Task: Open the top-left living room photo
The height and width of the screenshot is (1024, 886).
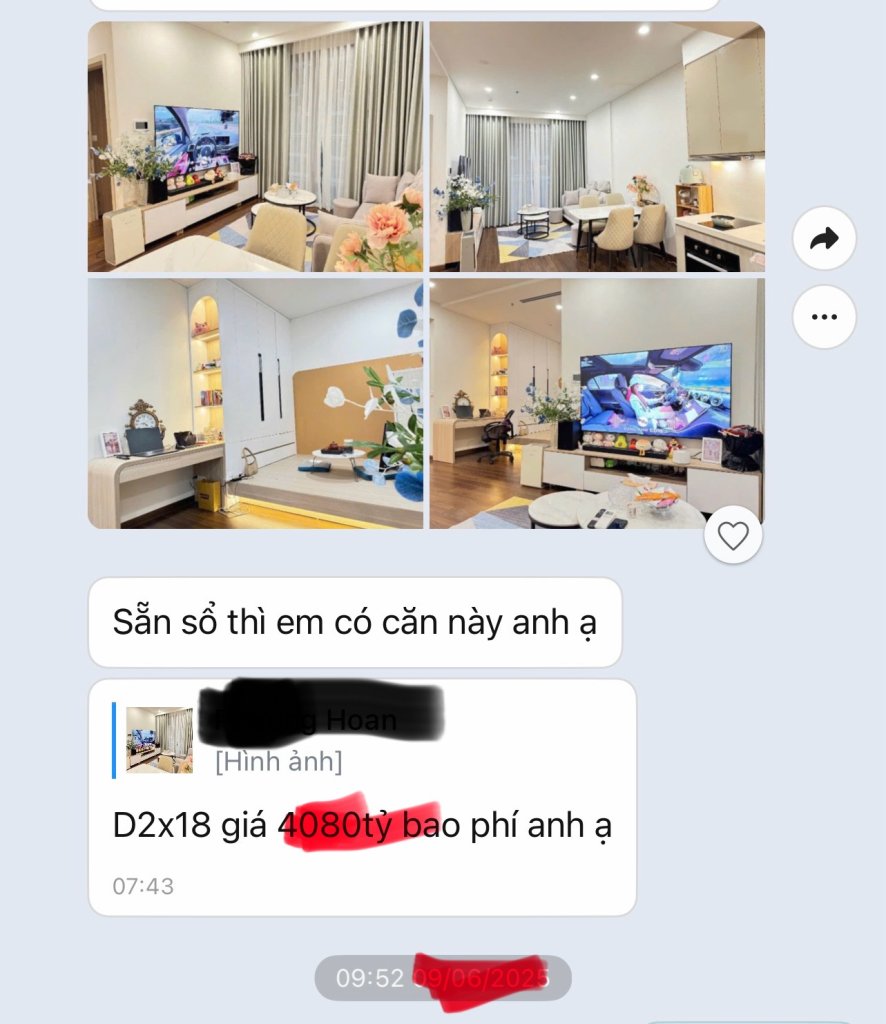Action: pos(255,147)
